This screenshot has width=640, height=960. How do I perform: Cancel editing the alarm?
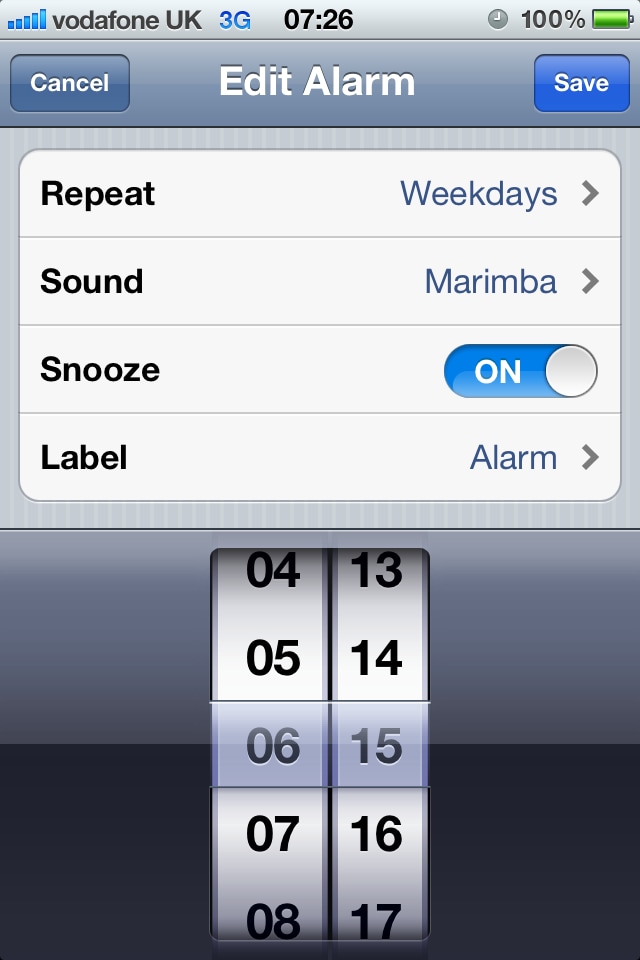[x=69, y=83]
